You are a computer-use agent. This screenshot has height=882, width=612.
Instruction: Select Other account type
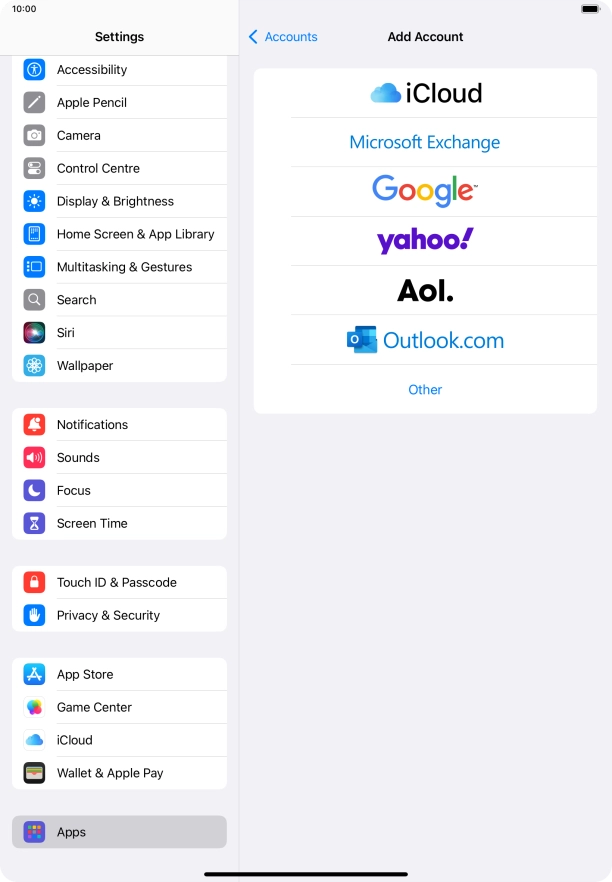(425, 389)
